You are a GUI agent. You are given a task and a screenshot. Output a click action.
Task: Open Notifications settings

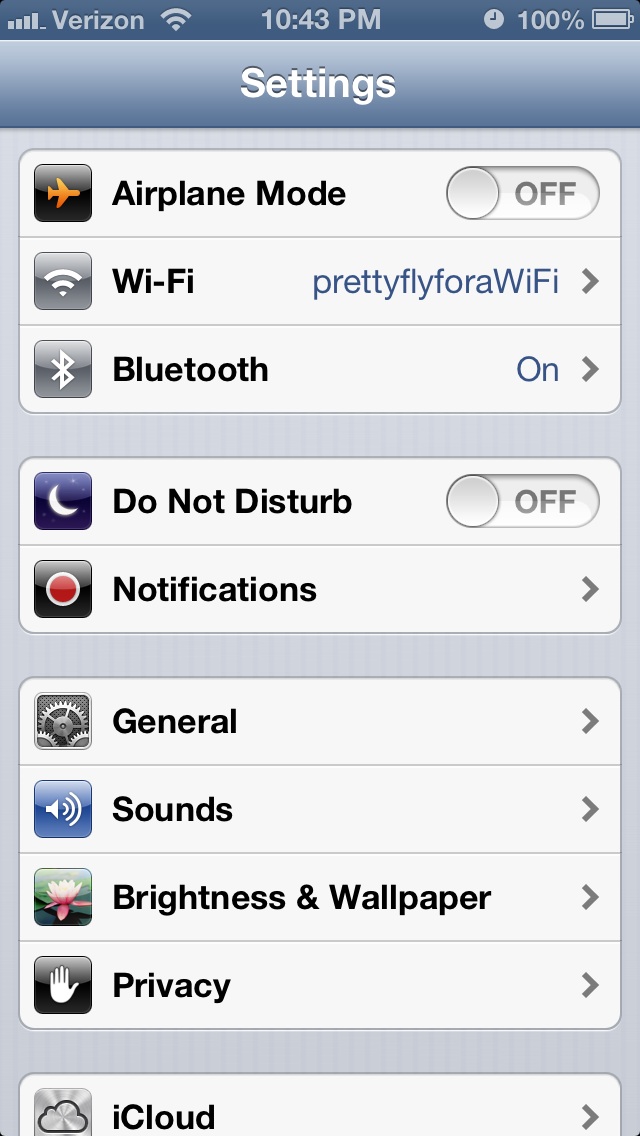point(320,590)
